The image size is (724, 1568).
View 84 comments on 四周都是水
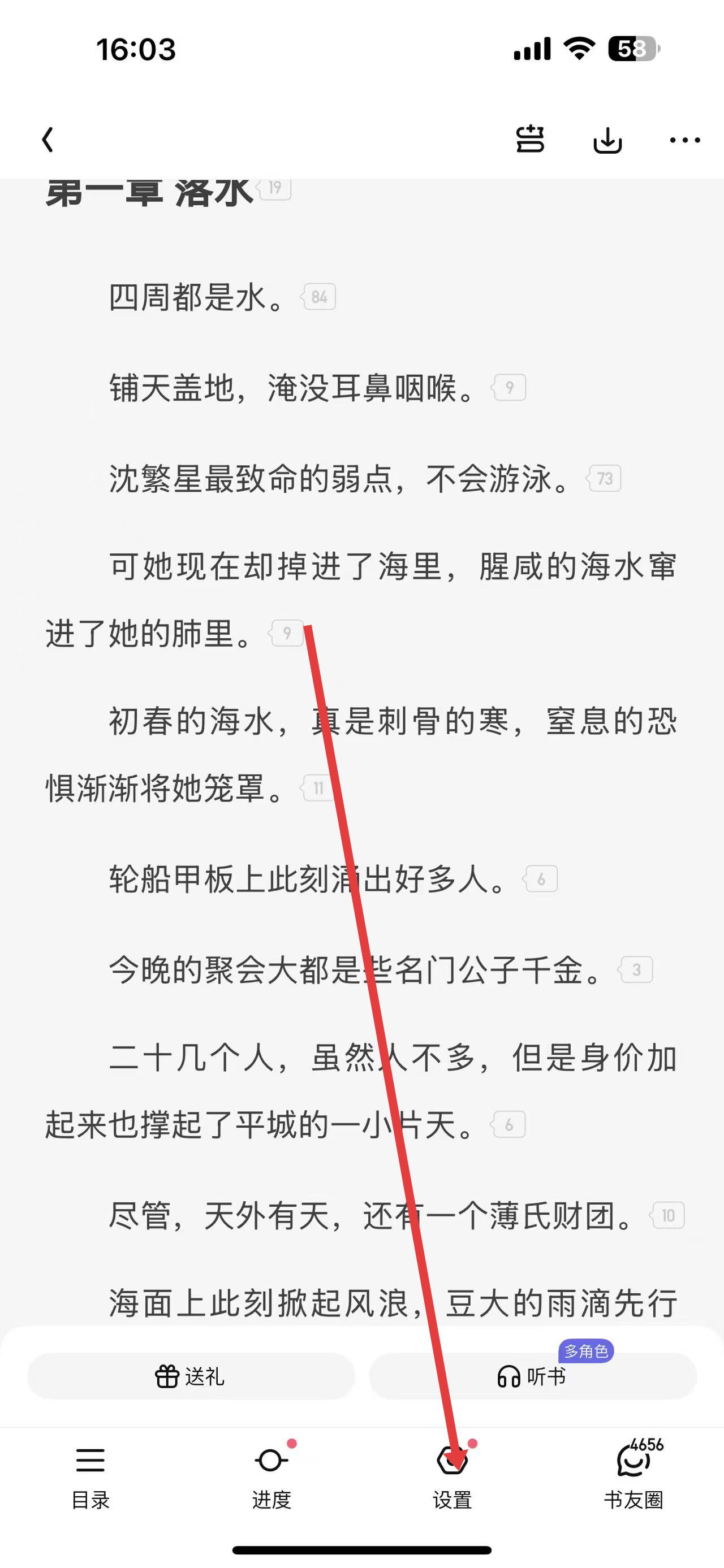click(x=318, y=297)
